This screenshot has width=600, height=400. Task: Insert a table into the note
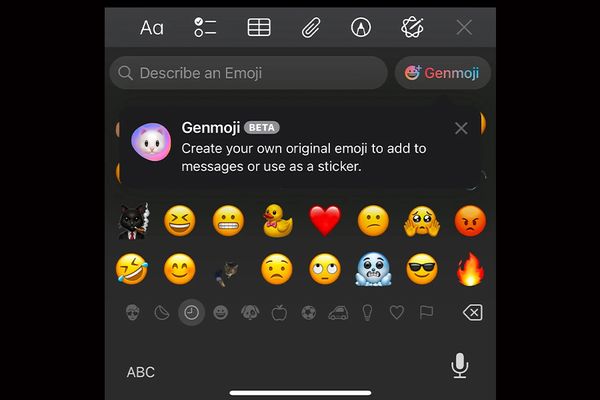[258, 28]
